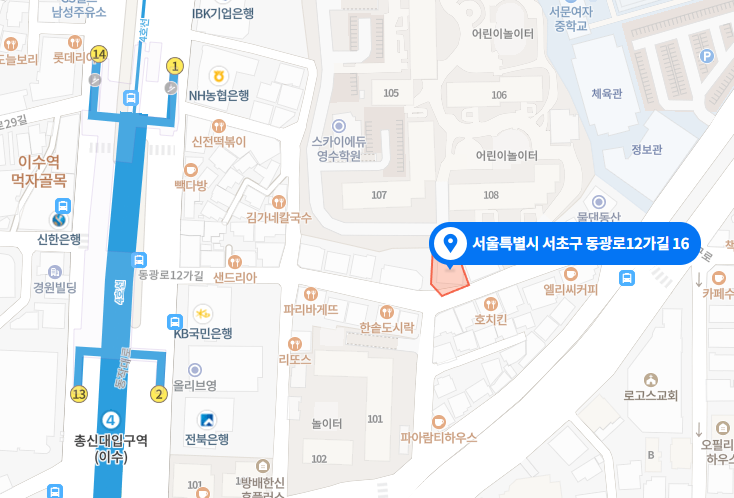The width and height of the screenshot is (734, 498).
Task: Open the 로고스교회 church marker
Action: tap(650, 379)
